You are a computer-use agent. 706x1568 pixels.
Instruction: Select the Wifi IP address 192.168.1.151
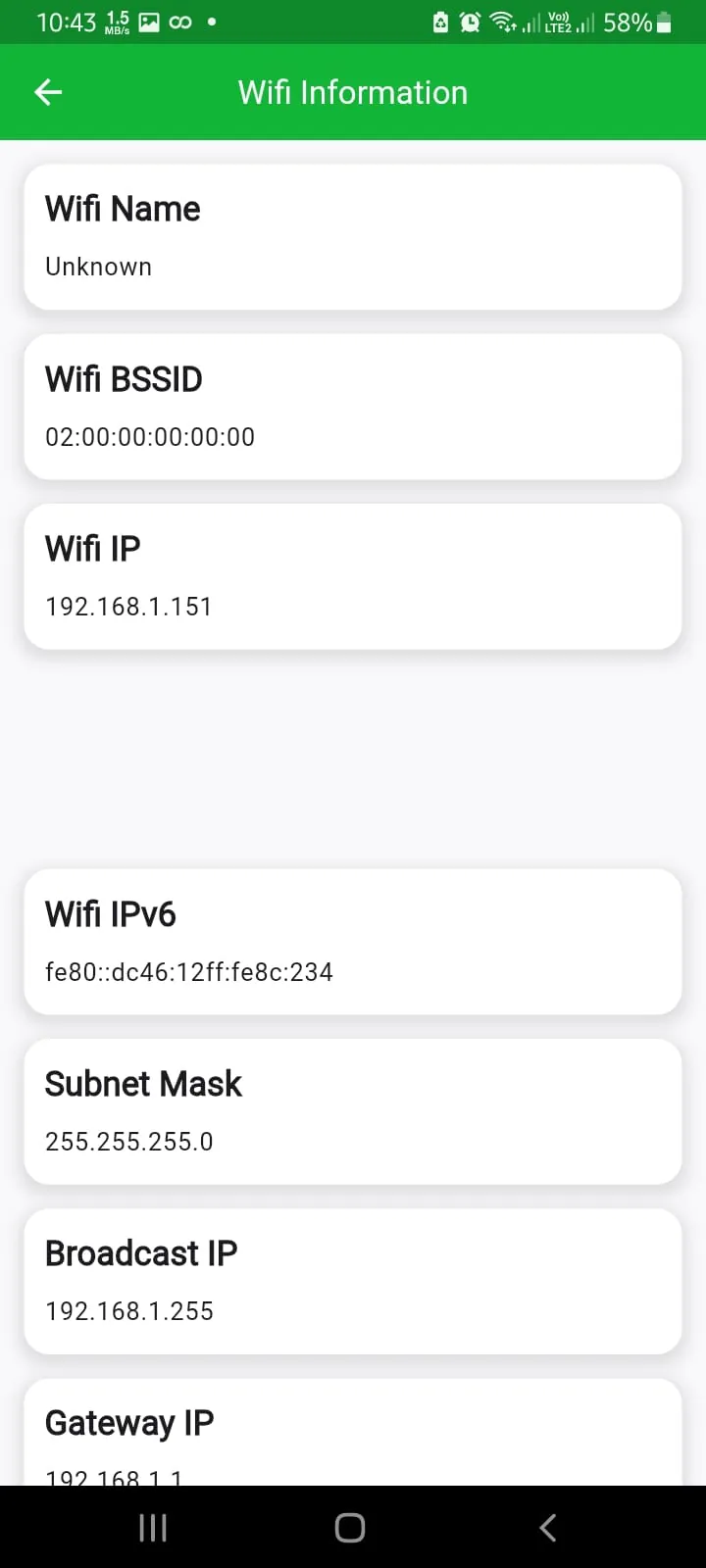(x=353, y=575)
